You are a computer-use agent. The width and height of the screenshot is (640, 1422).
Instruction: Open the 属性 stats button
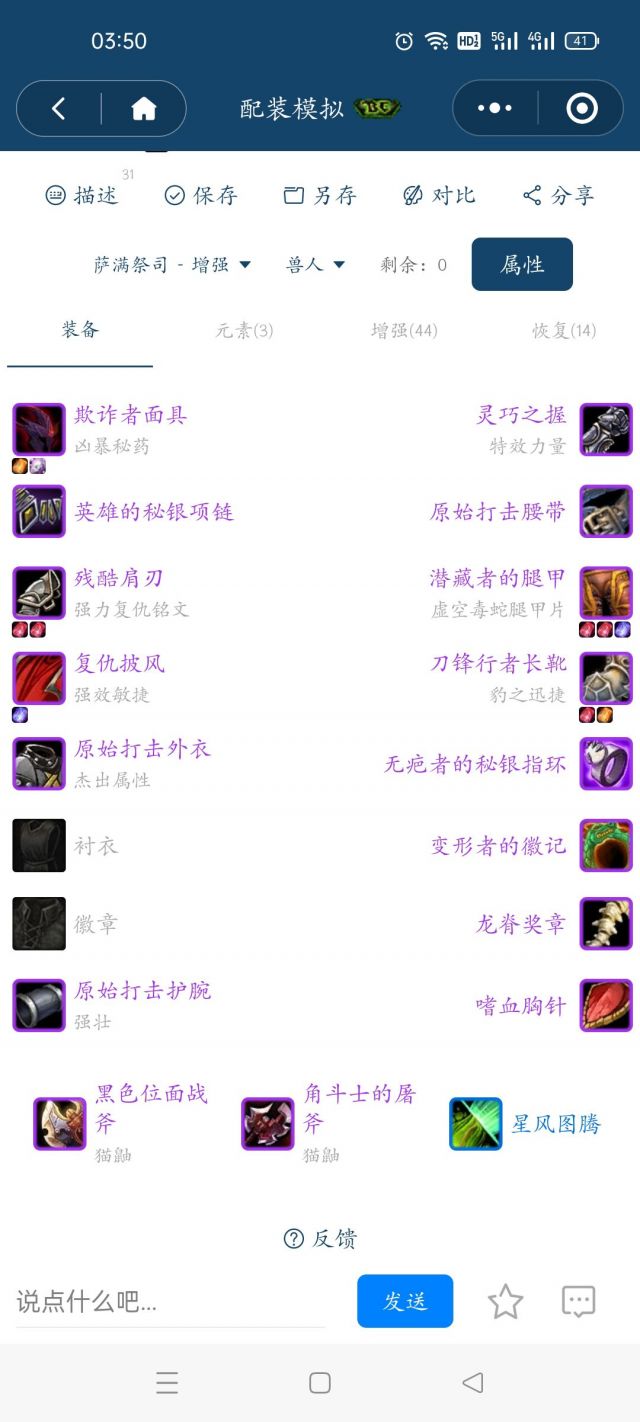click(x=522, y=264)
